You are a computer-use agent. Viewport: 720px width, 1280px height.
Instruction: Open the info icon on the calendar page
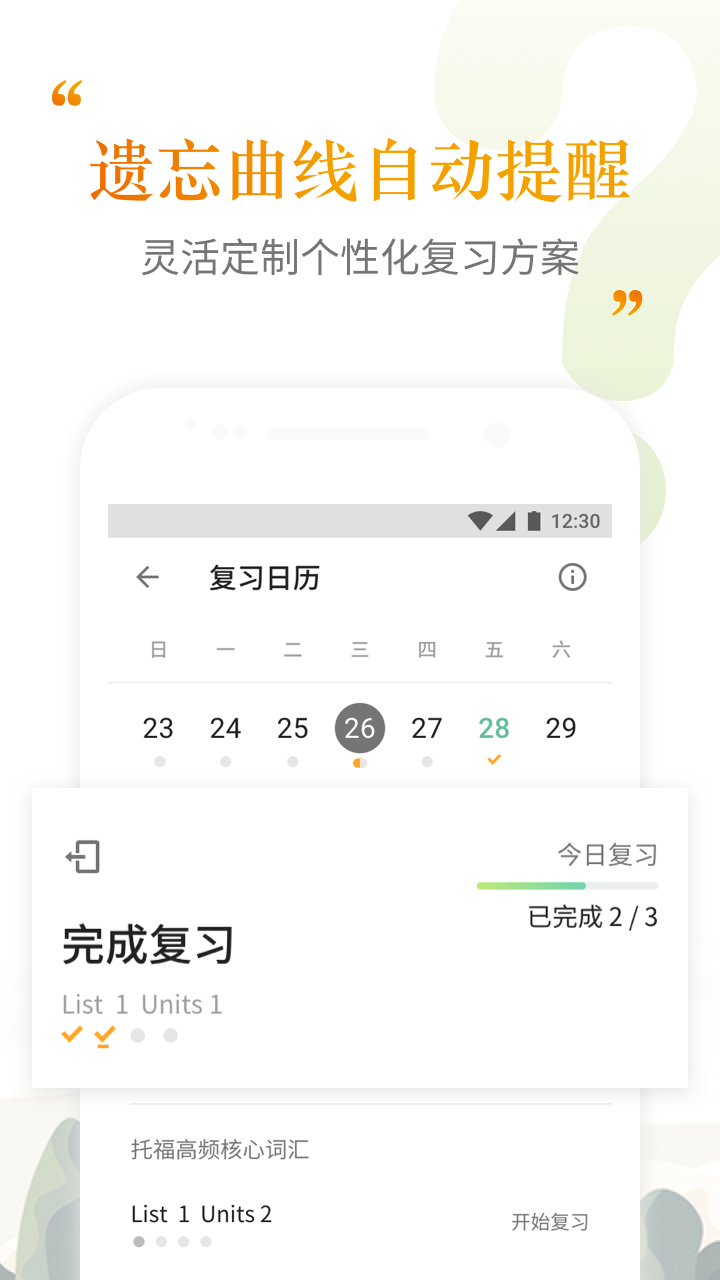573,578
